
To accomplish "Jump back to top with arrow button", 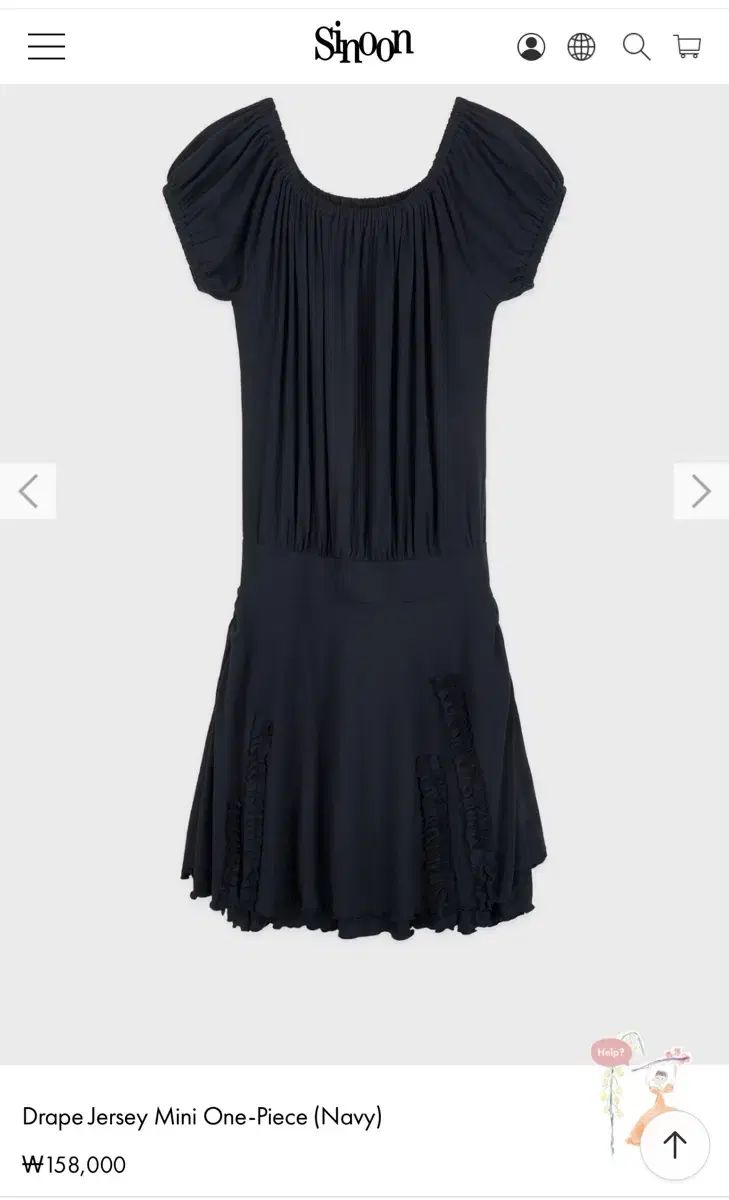I will (675, 1145).
